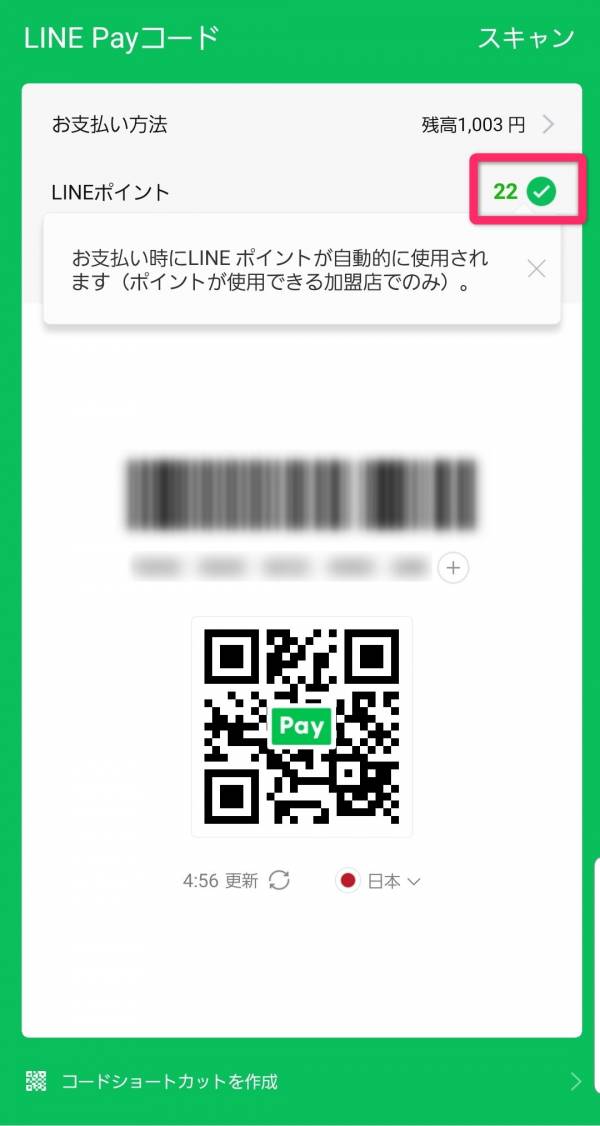Open お支払い方法 payment method row
The height and width of the screenshot is (1126, 600).
pos(301,125)
